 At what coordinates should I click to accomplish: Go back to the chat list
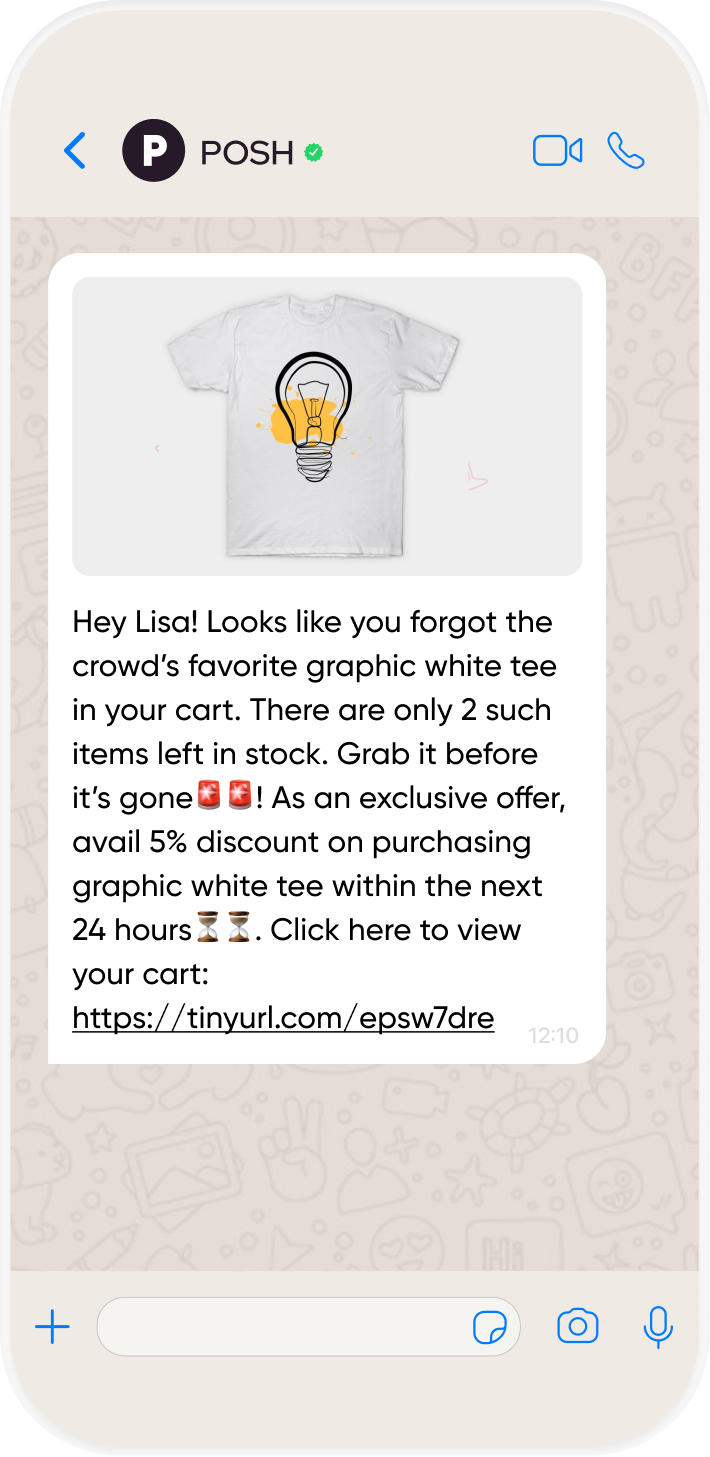pyautogui.click(x=75, y=151)
